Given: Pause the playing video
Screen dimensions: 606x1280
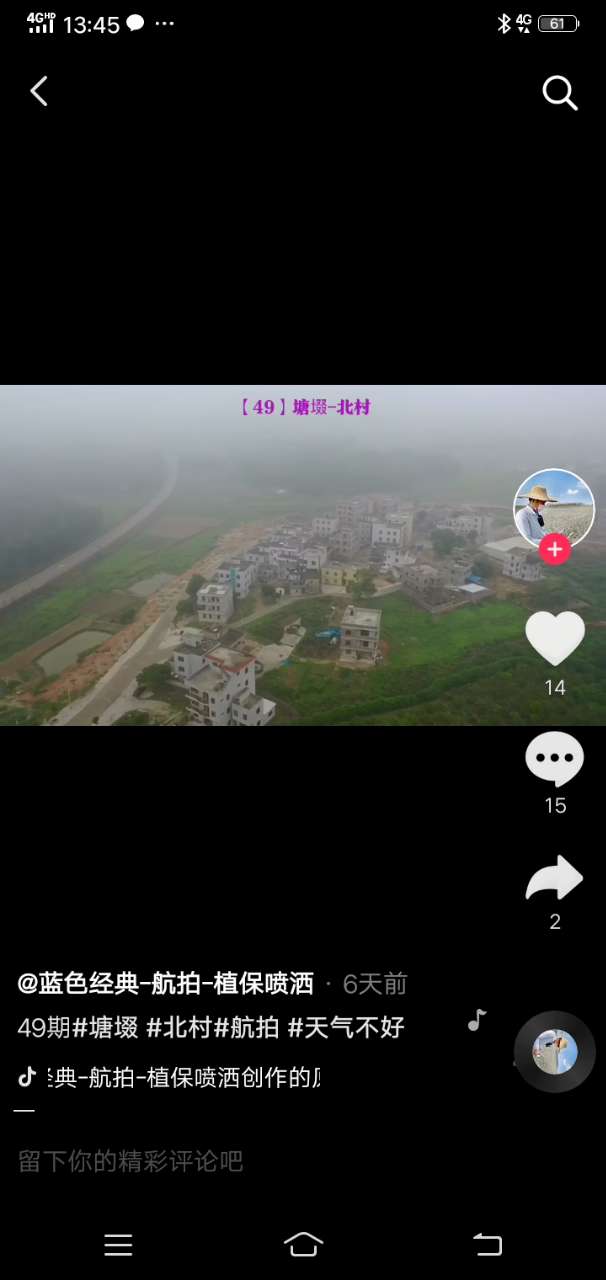Looking at the screenshot, I should tap(260, 555).
